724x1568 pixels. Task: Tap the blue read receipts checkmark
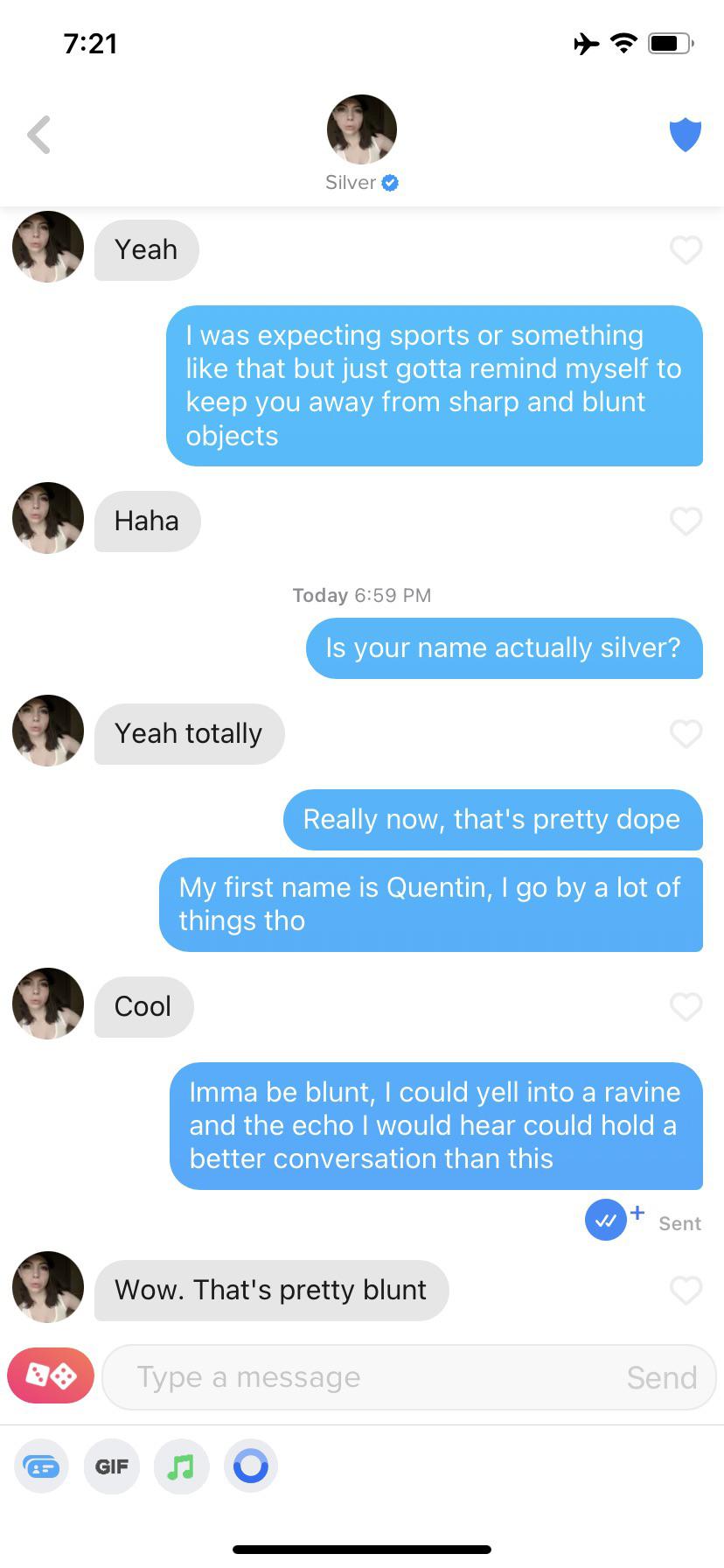pos(606,1221)
